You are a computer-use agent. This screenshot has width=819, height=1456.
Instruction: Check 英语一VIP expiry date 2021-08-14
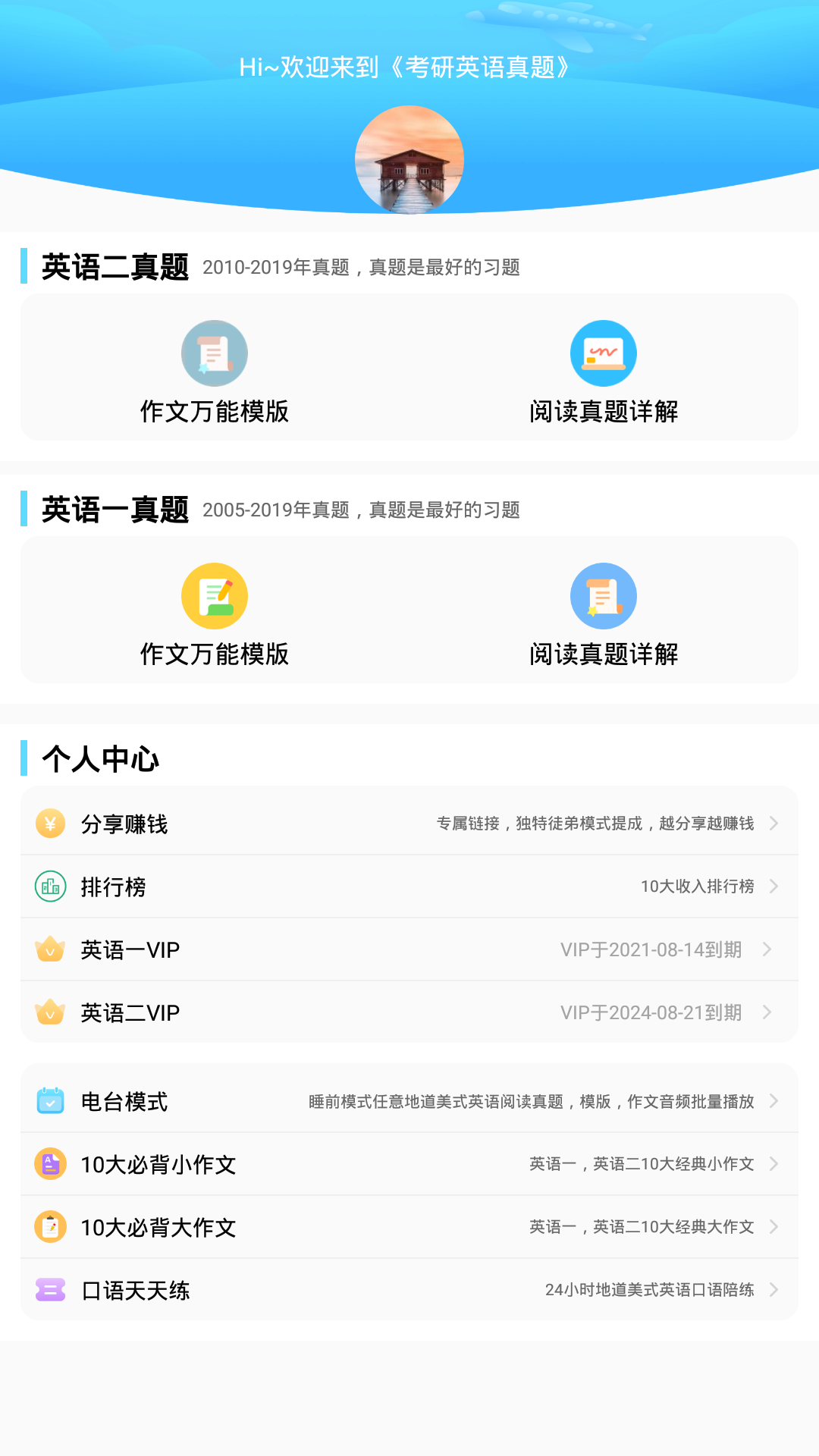pos(651,949)
